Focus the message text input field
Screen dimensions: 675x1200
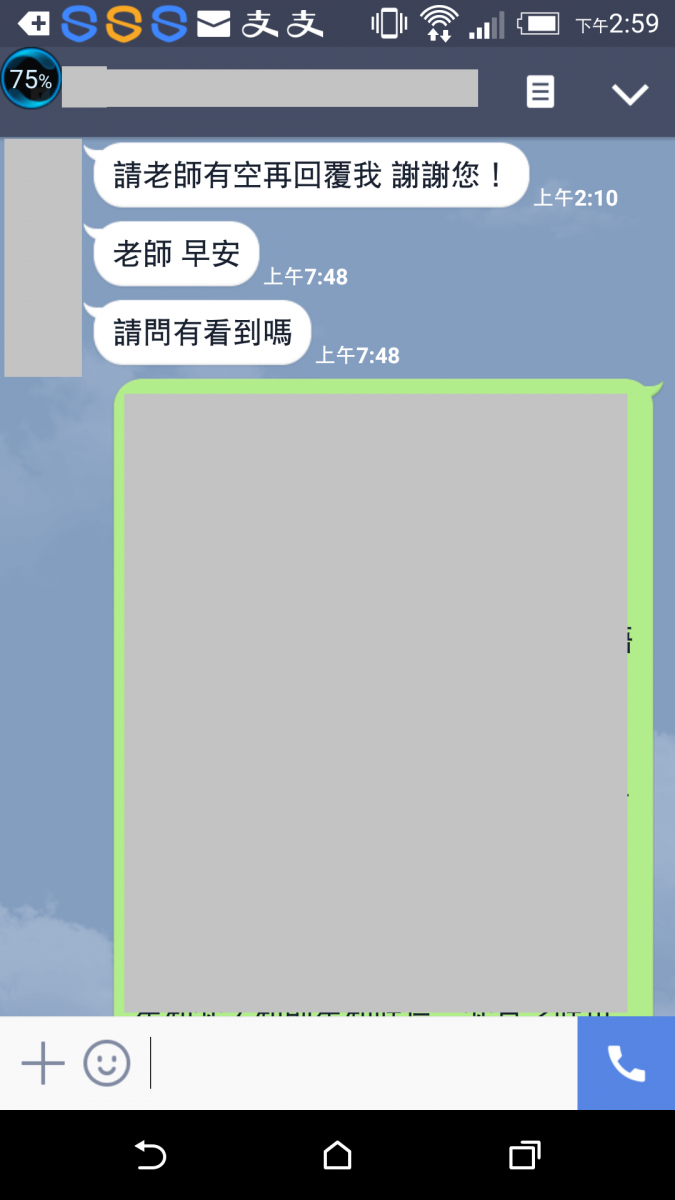coord(360,1063)
